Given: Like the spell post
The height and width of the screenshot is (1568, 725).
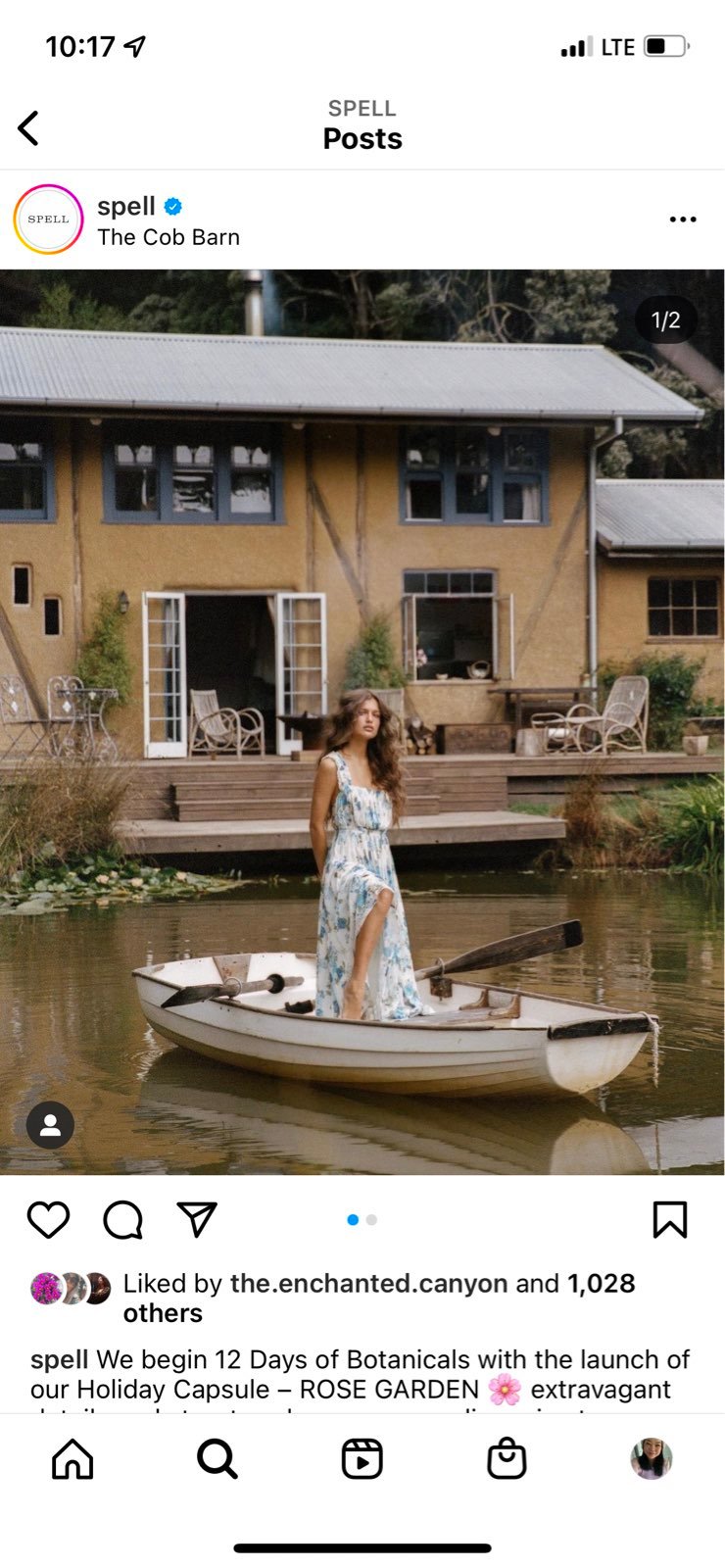Looking at the screenshot, I should [48, 1220].
